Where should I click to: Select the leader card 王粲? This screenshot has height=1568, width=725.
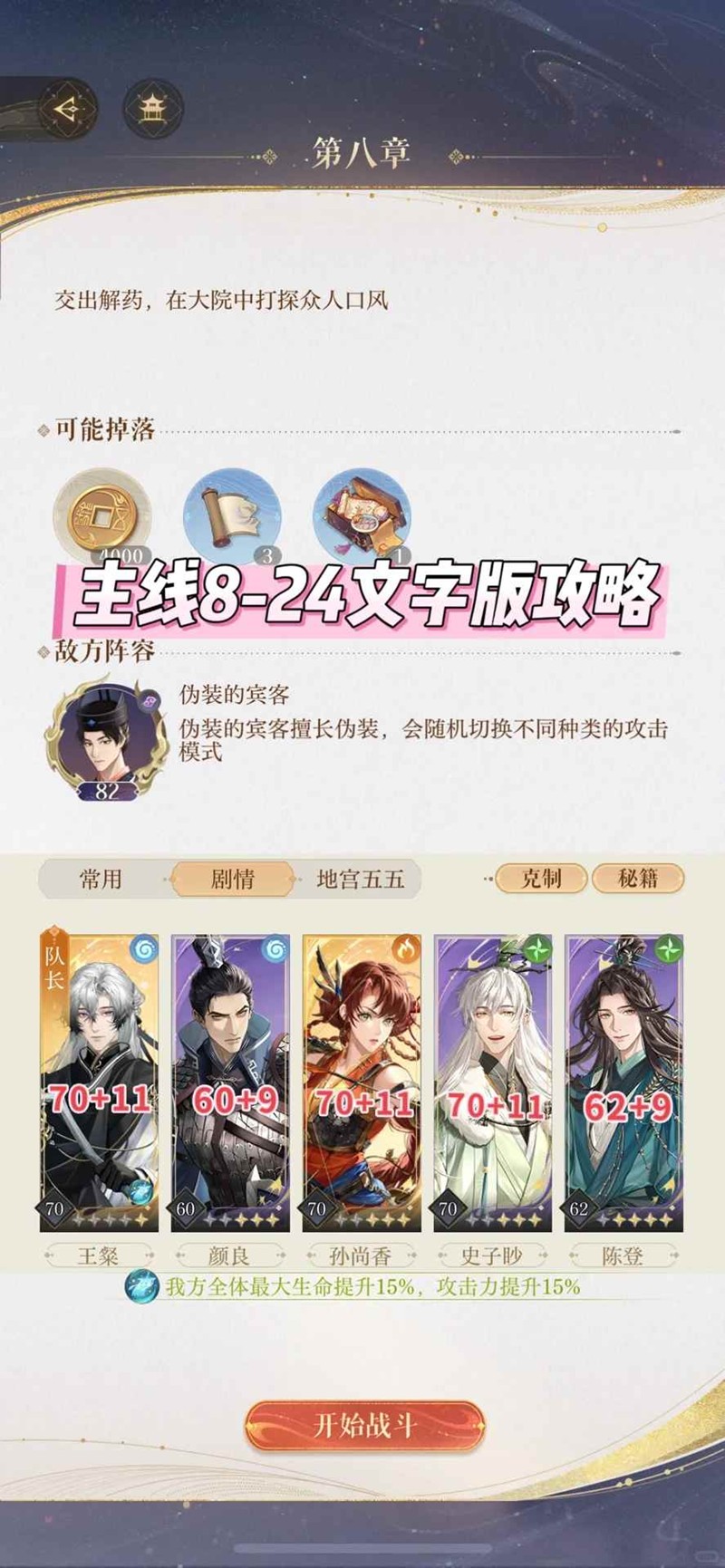tap(99, 1082)
